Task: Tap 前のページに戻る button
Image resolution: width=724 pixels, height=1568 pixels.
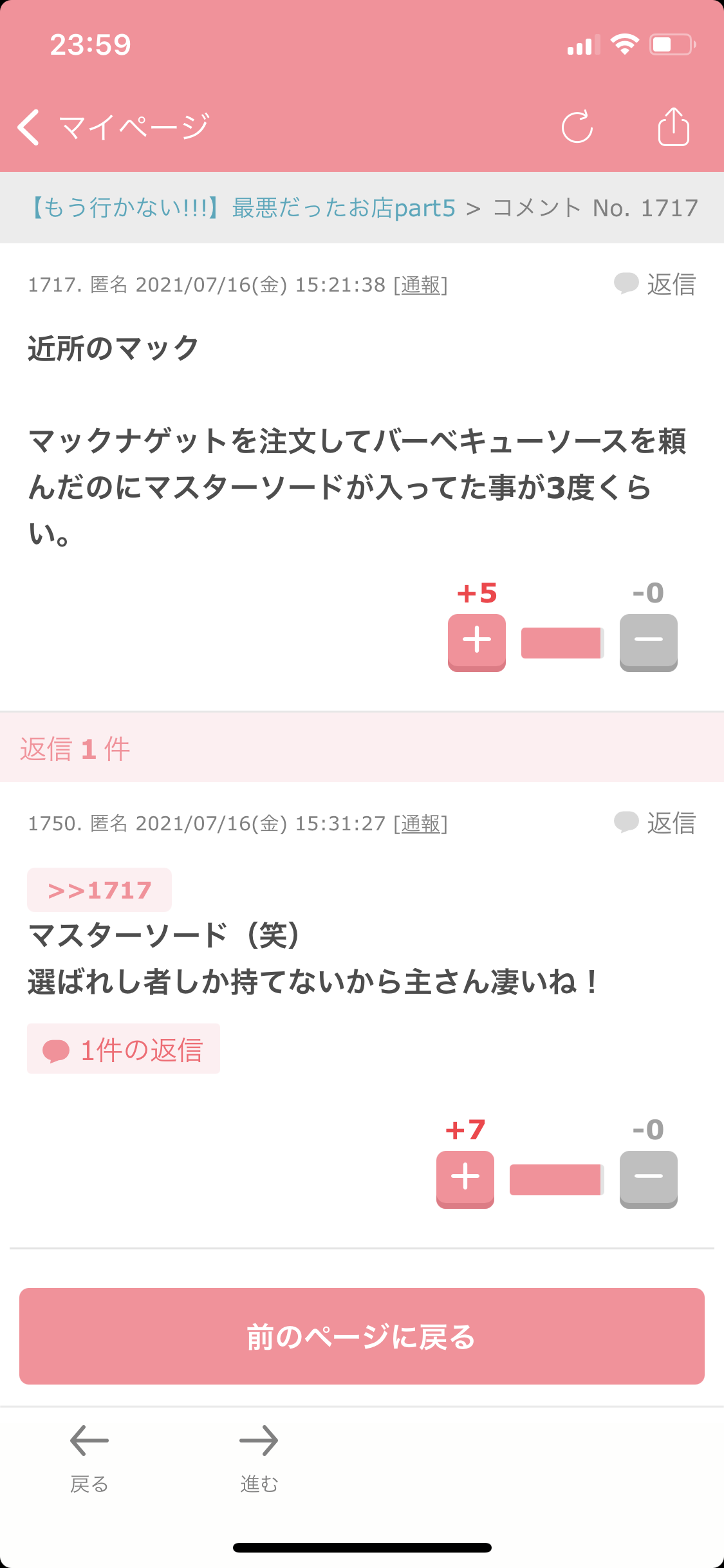Action: coord(362,1336)
